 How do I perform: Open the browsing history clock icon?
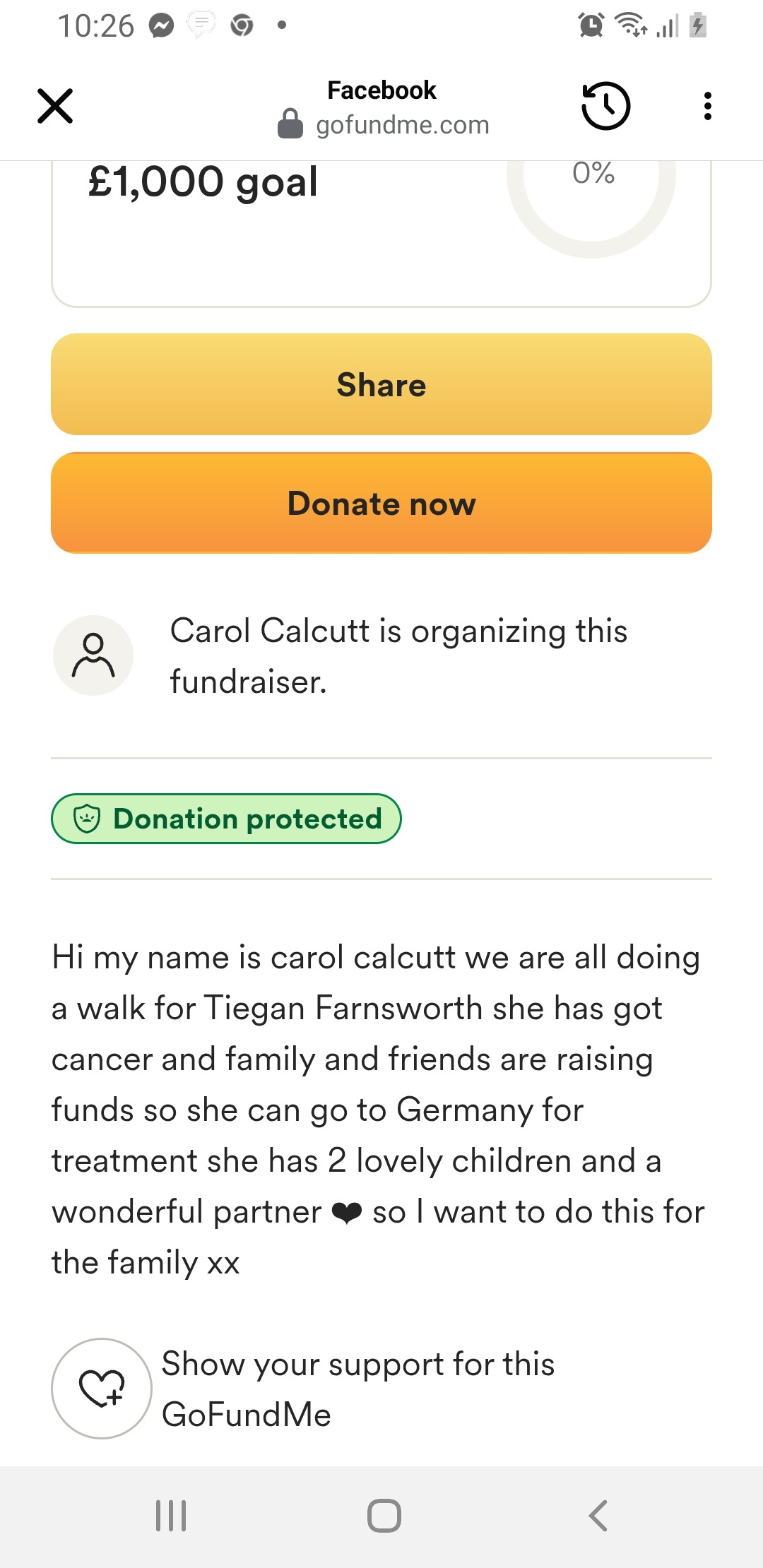[x=605, y=106]
